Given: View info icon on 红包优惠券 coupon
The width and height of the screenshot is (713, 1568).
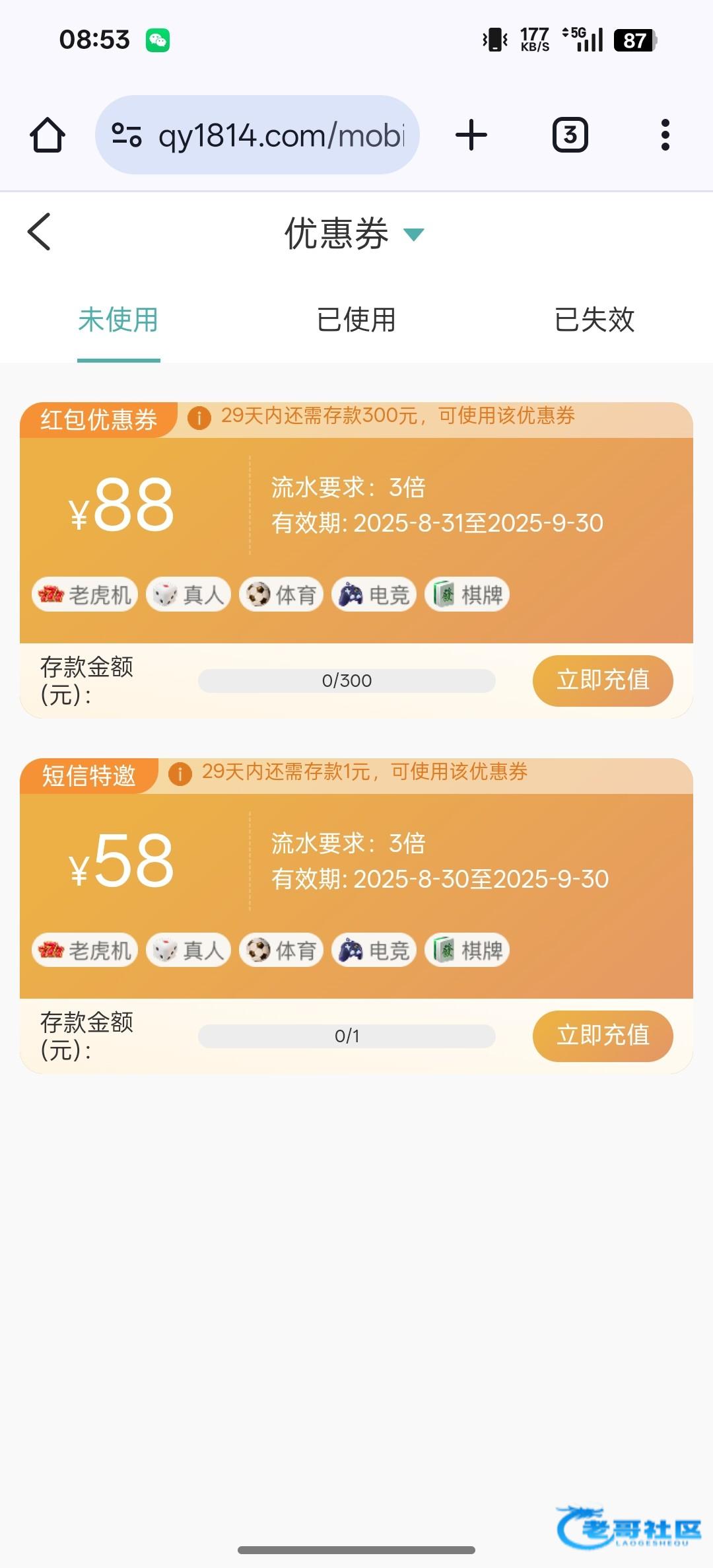Looking at the screenshot, I should coord(199,417).
